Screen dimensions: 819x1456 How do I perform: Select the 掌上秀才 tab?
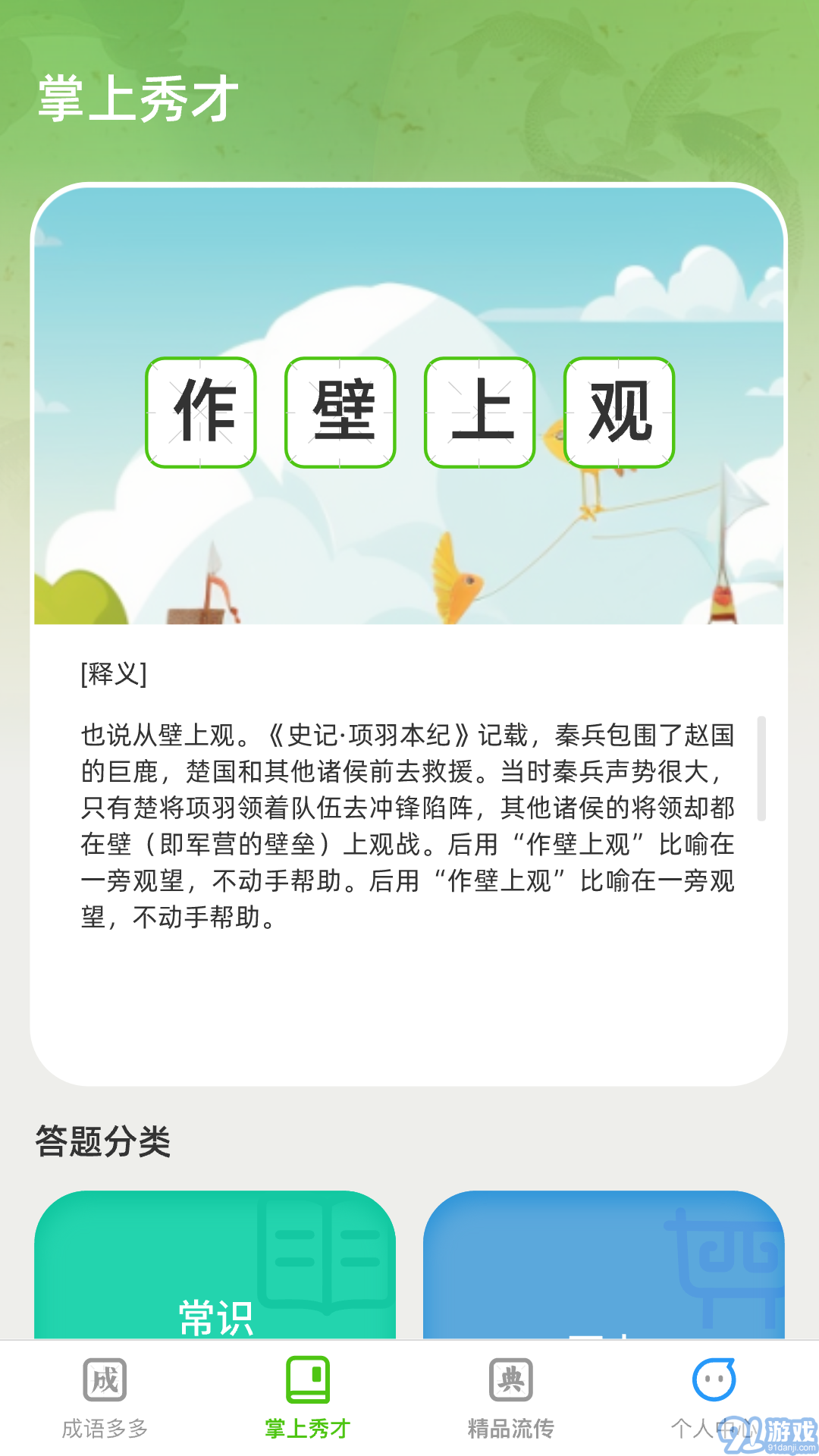308,1399
